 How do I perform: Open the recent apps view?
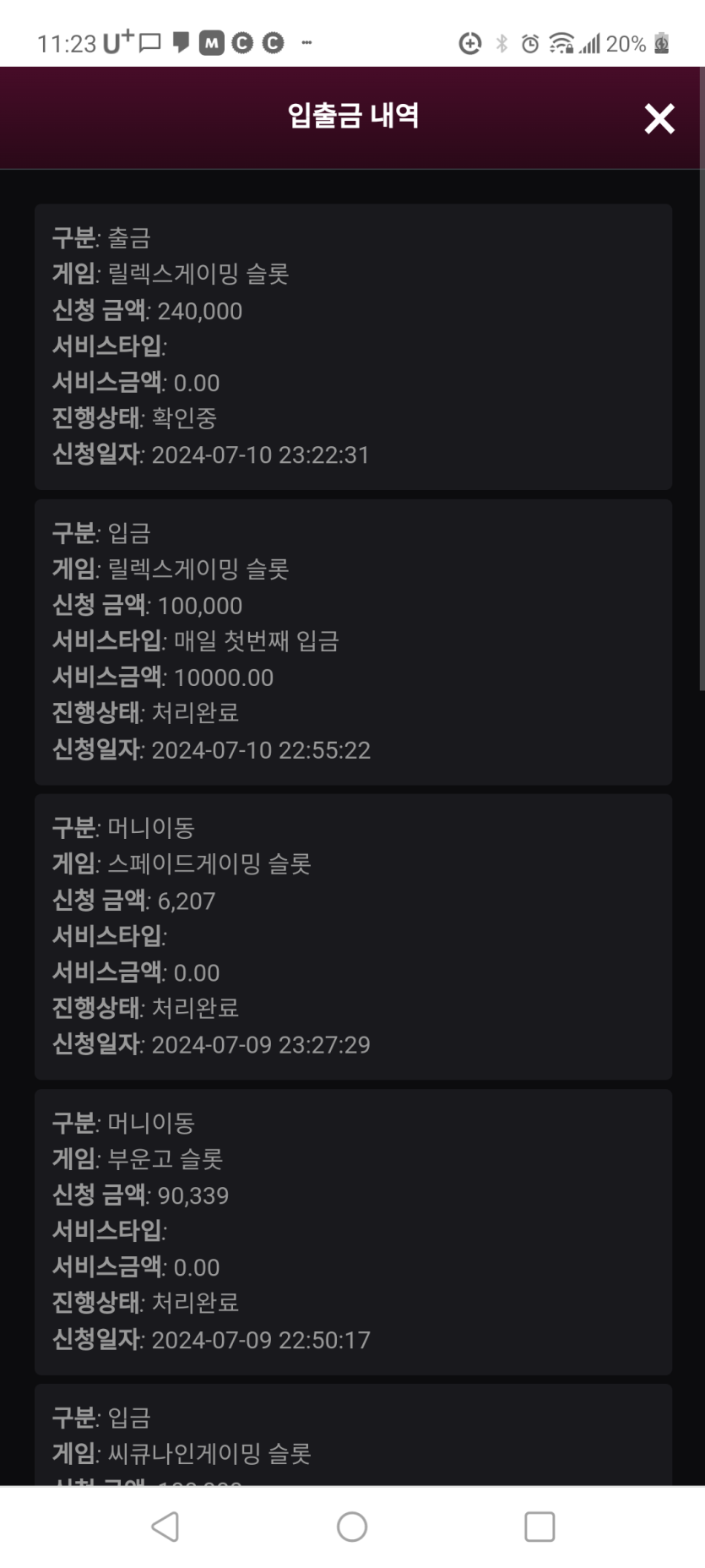pyautogui.click(x=540, y=1526)
